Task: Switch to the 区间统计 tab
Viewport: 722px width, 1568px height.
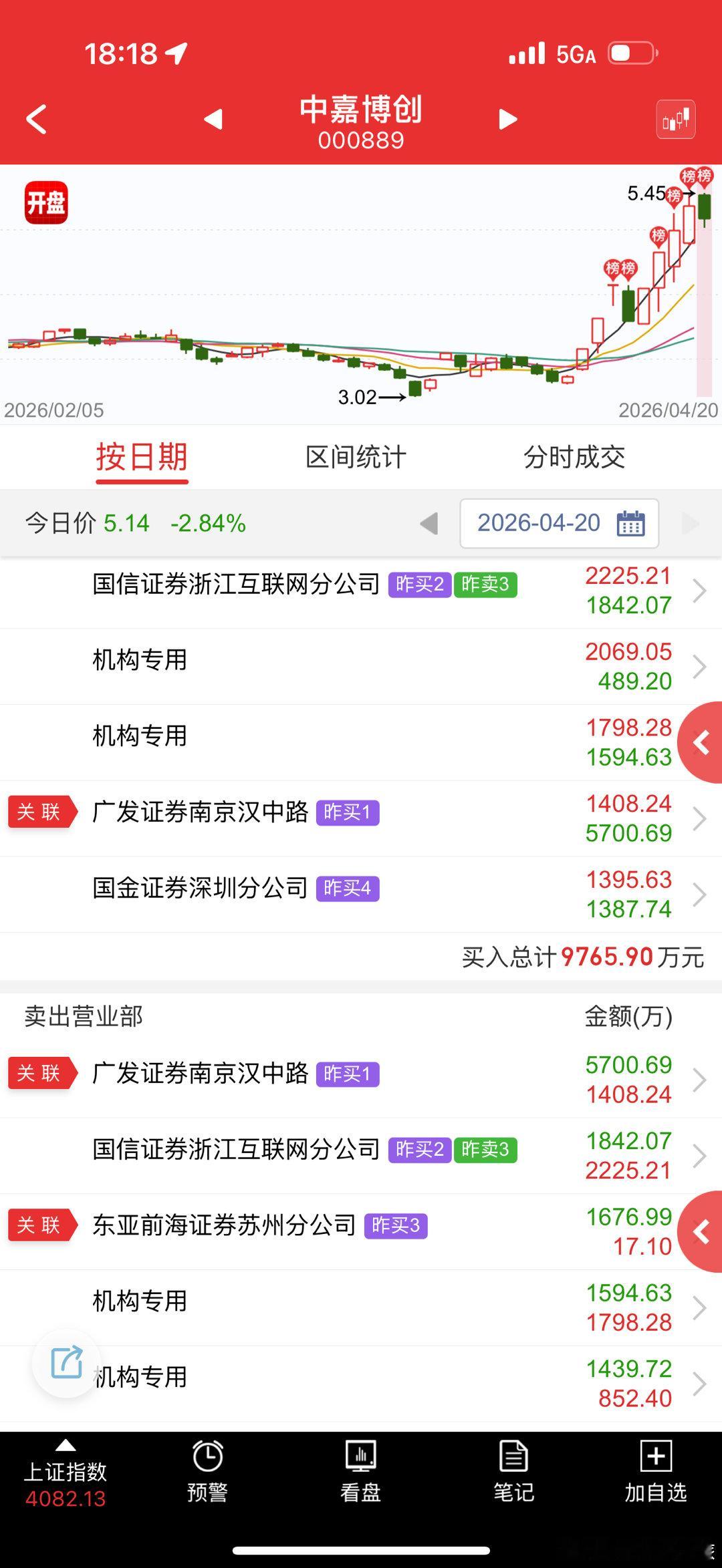Action: (357, 457)
